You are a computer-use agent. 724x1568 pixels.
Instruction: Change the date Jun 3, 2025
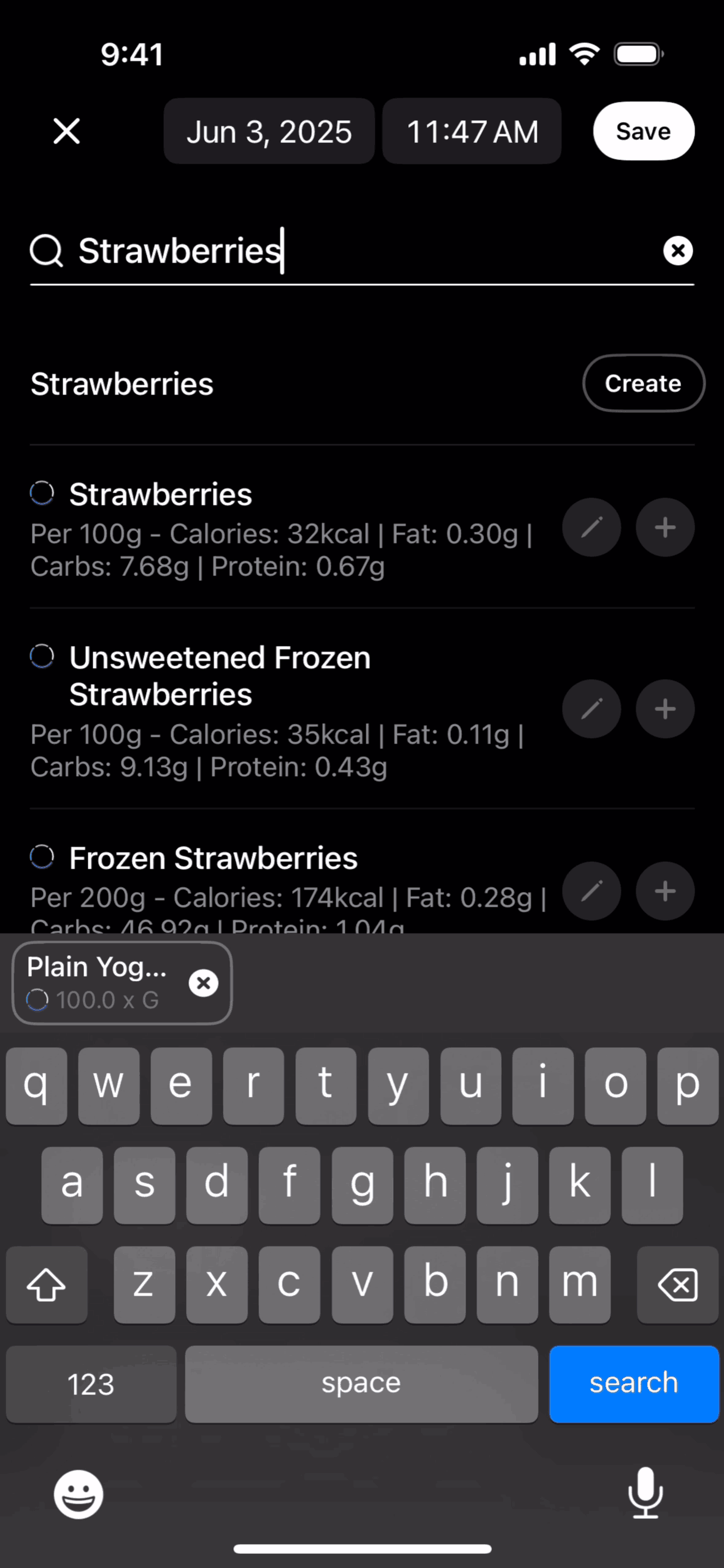pyautogui.click(x=269, y=131)
